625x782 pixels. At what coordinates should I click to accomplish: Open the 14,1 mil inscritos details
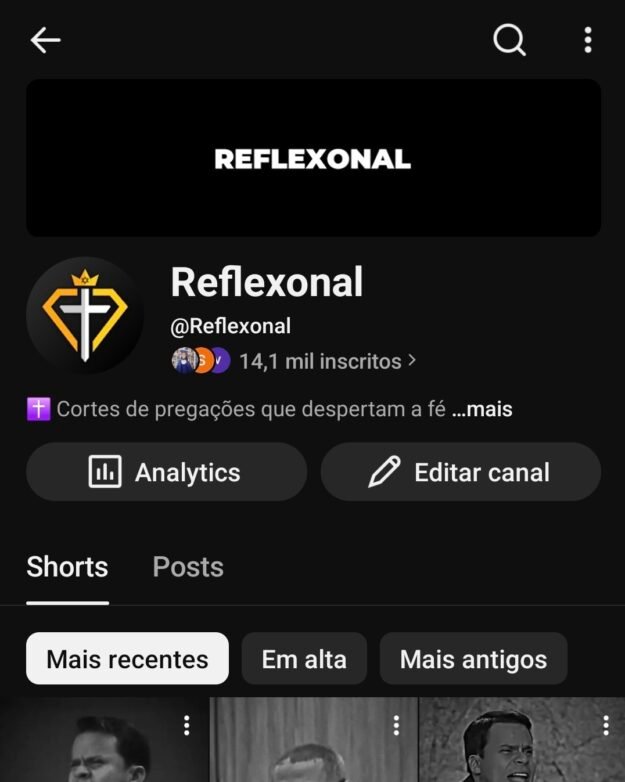point(326,361)
